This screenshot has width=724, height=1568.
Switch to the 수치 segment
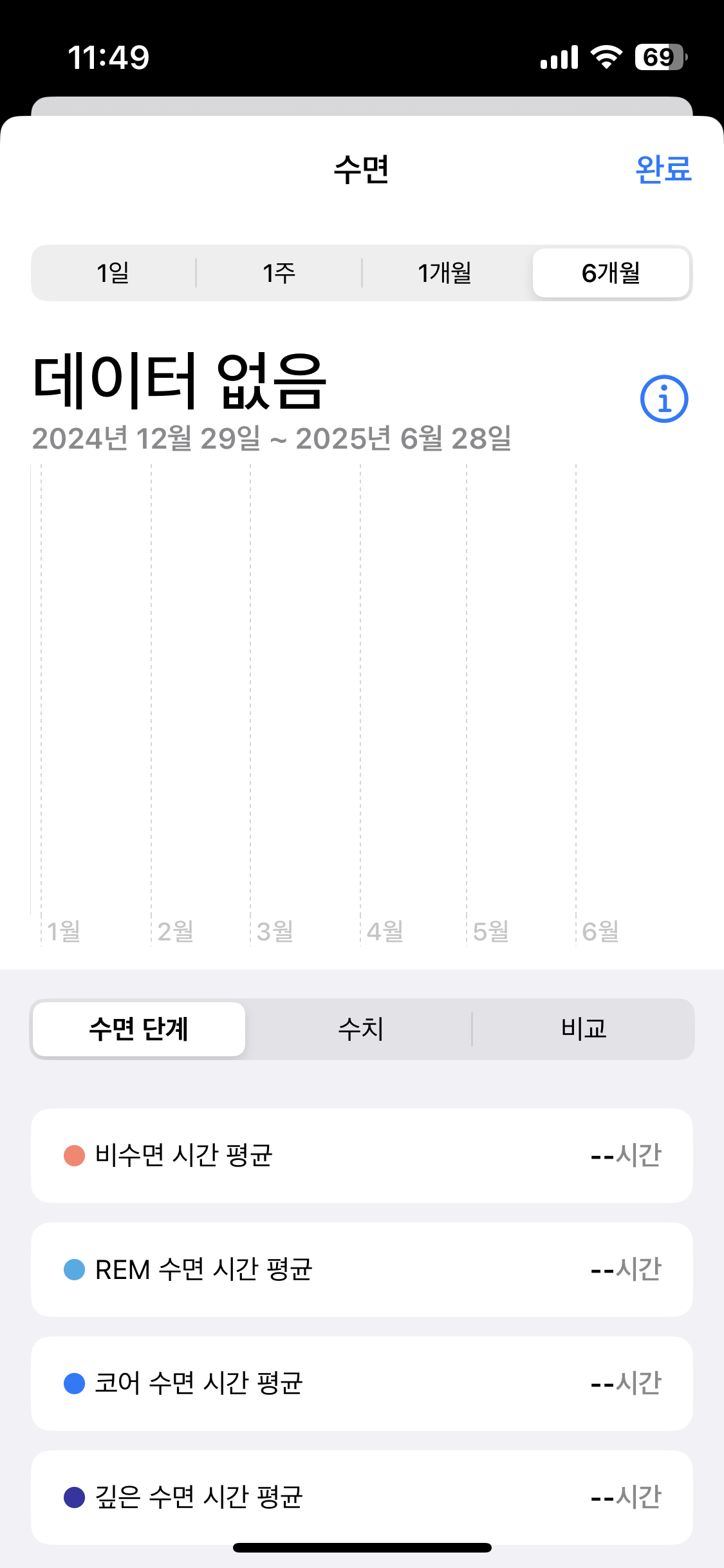[x=360, y=1029]
